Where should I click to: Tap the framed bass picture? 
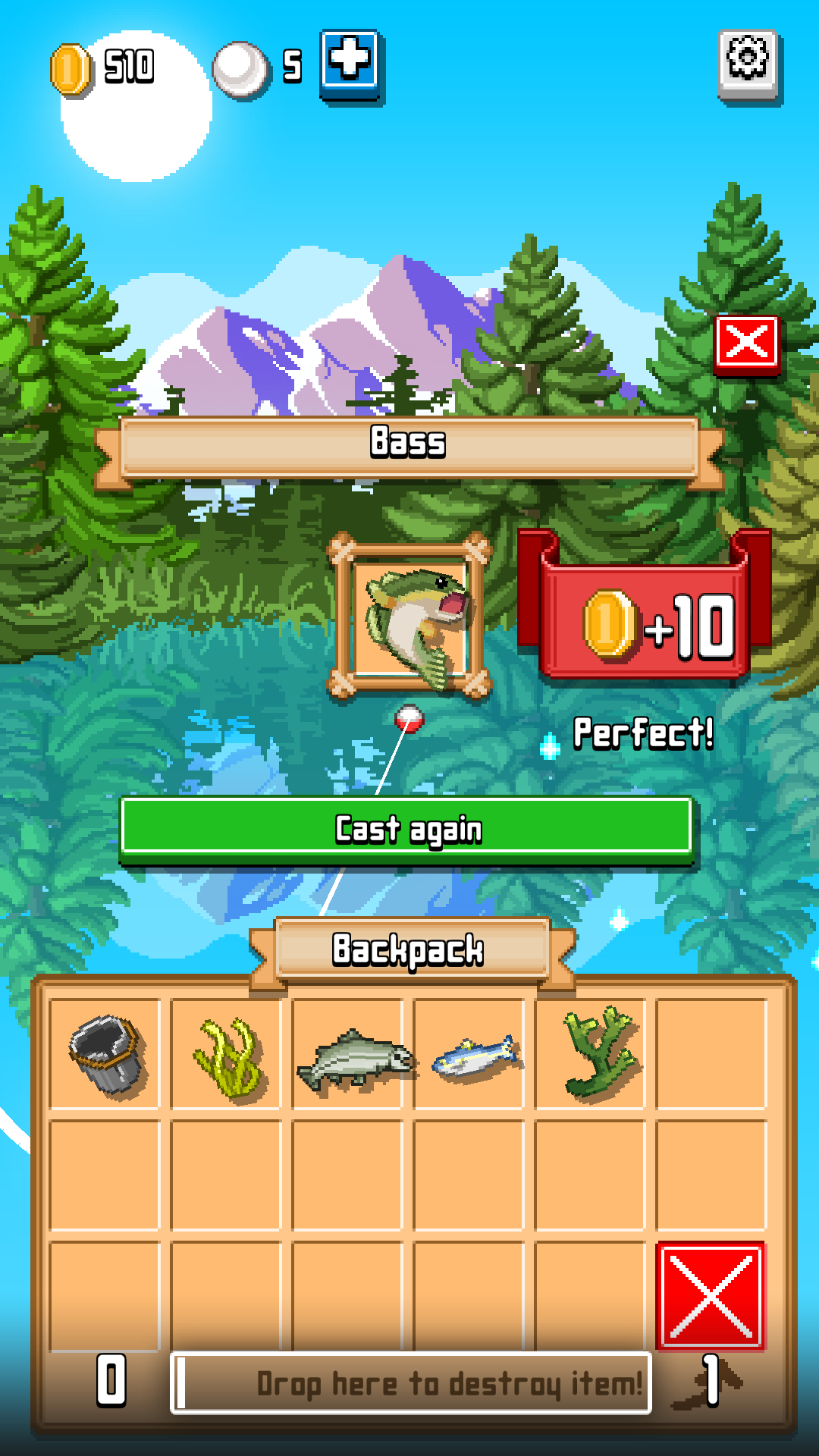click(409, 616)
